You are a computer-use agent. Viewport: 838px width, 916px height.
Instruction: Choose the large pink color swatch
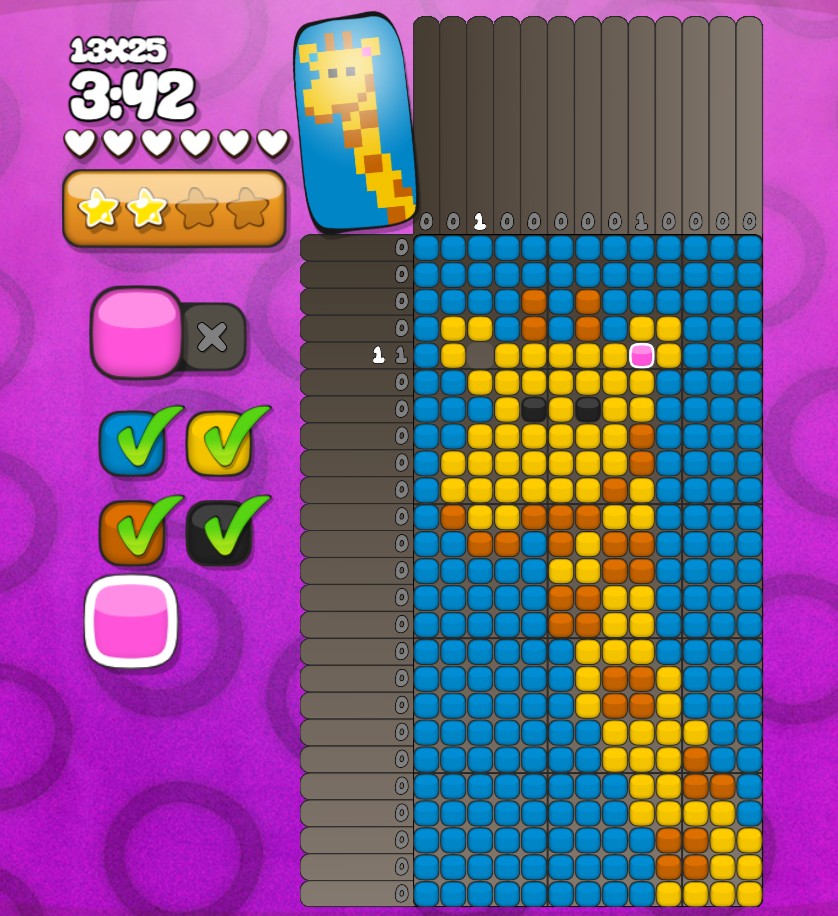coord(131,621)
